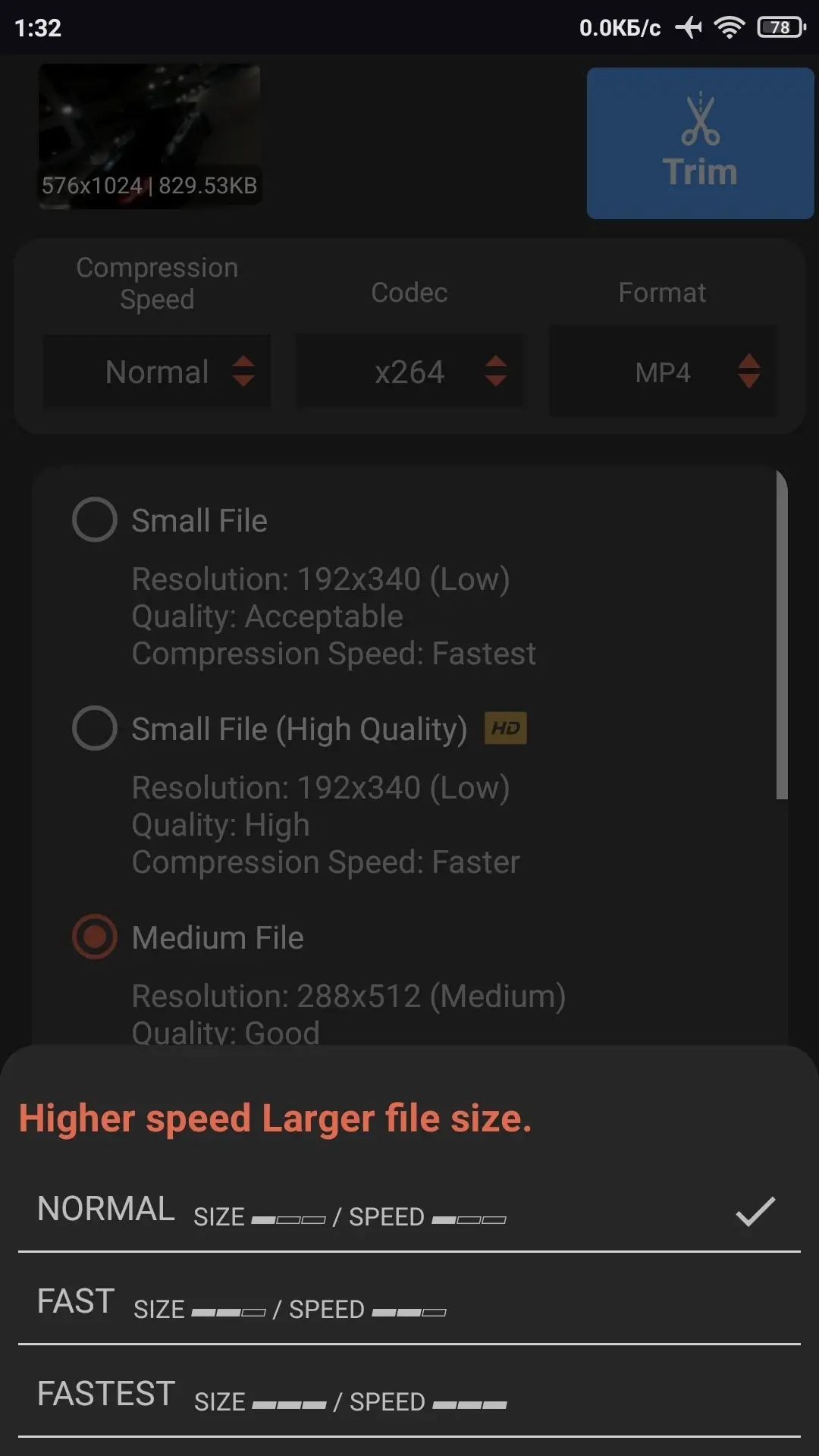Image resolution: width=819 pixels, height=1456 pixels.
Task: Tap the Trim button
Action: [699, 143]
